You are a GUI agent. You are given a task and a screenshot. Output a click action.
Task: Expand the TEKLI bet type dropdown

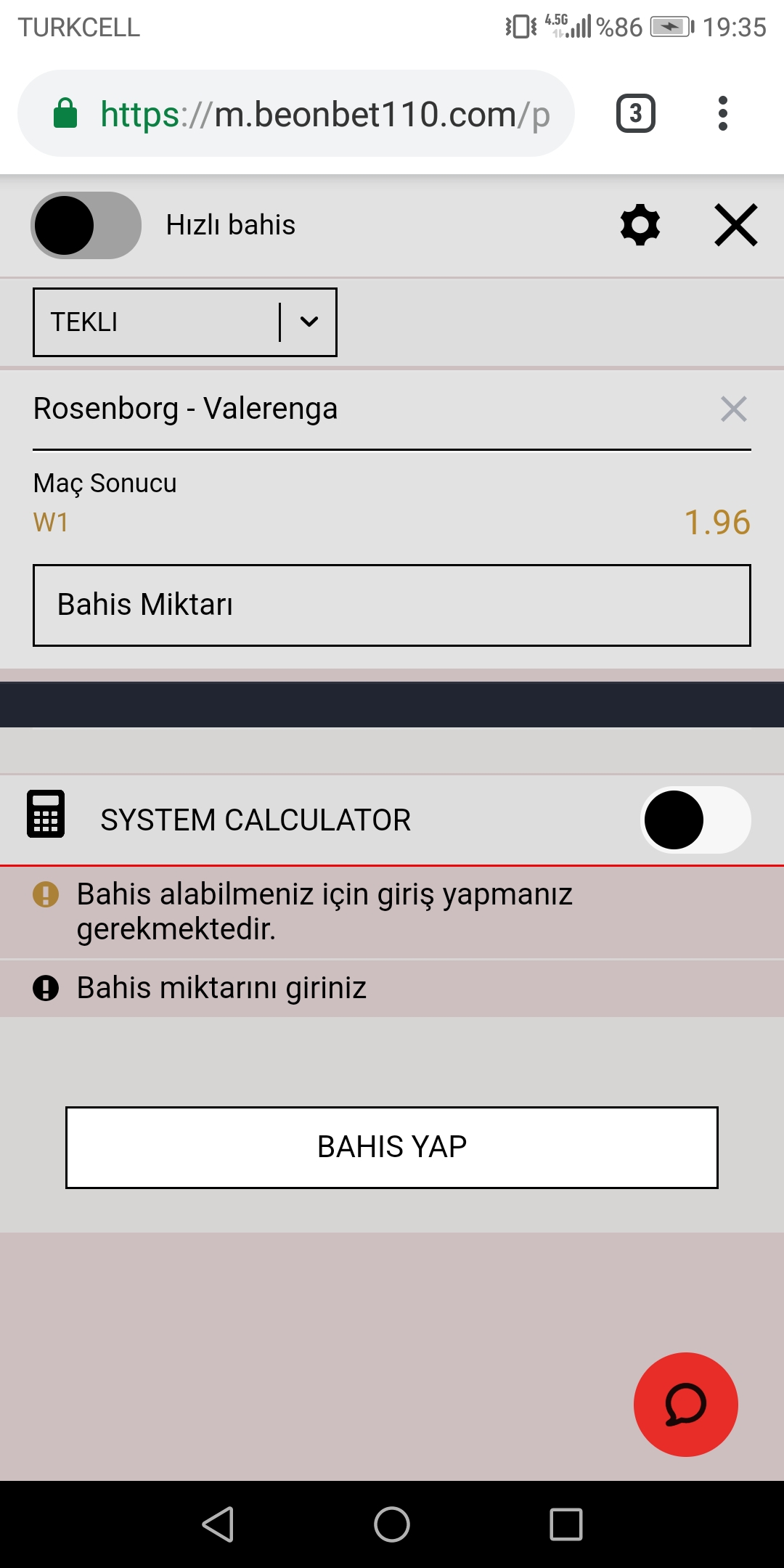(185, 322)
